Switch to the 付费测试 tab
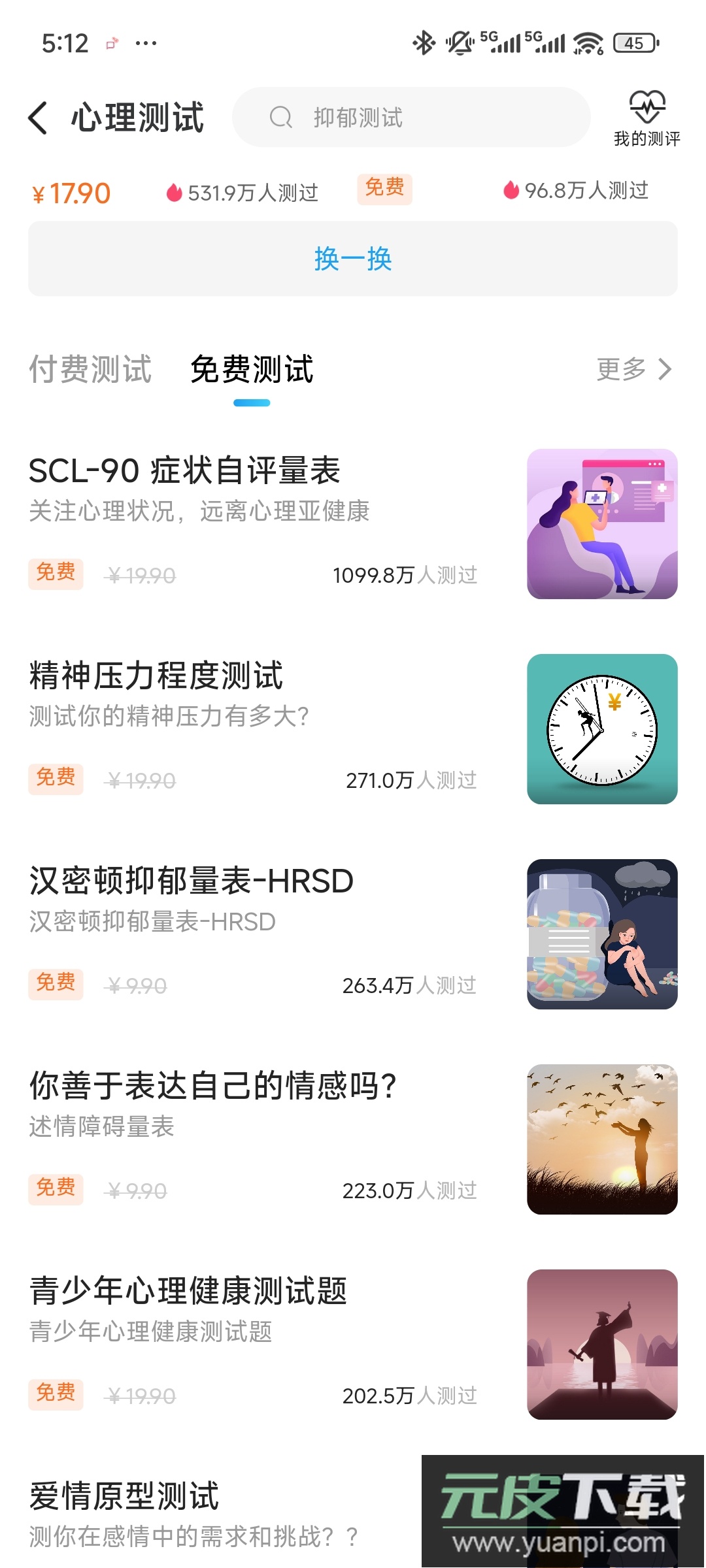706x1568 pixels. point(90,369)
